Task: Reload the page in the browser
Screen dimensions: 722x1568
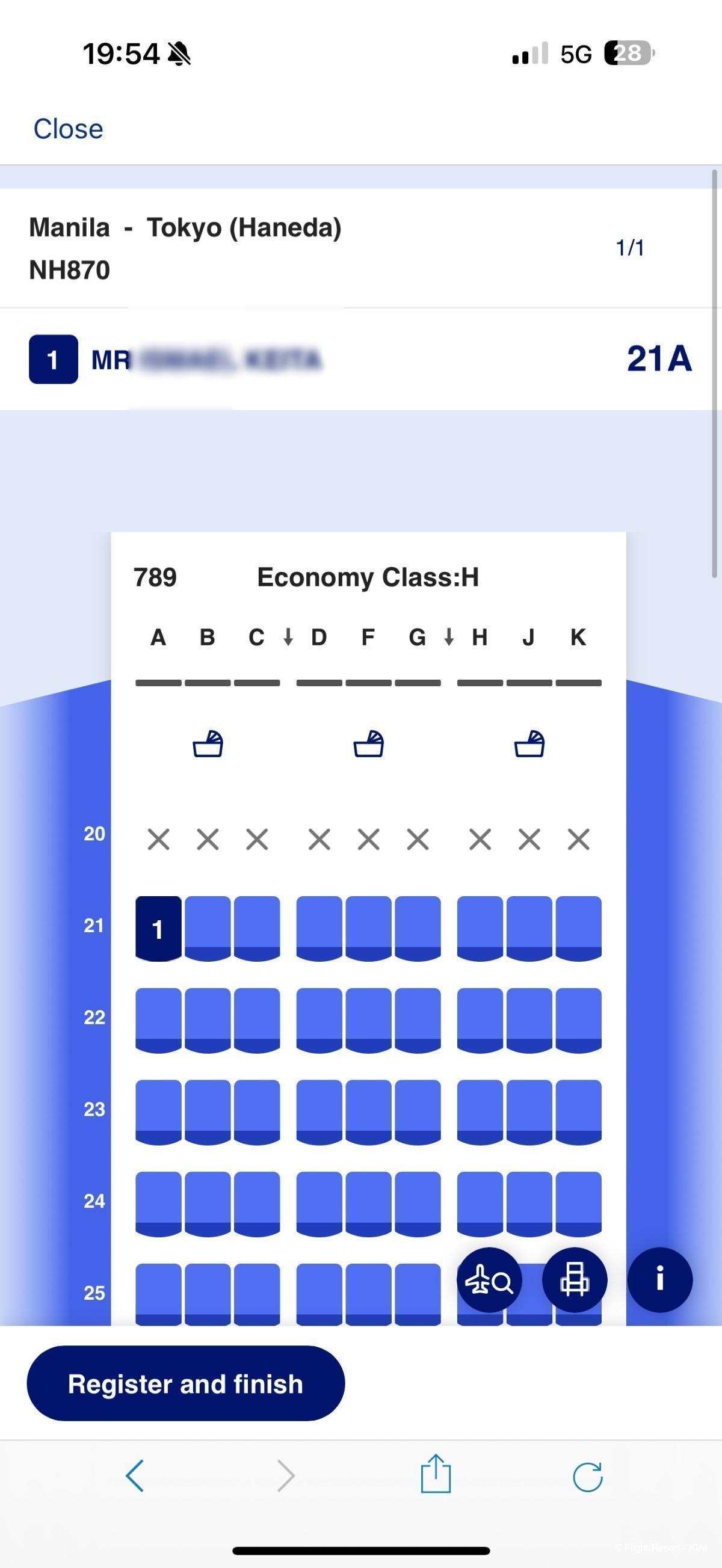Action: coord(587,1476)
